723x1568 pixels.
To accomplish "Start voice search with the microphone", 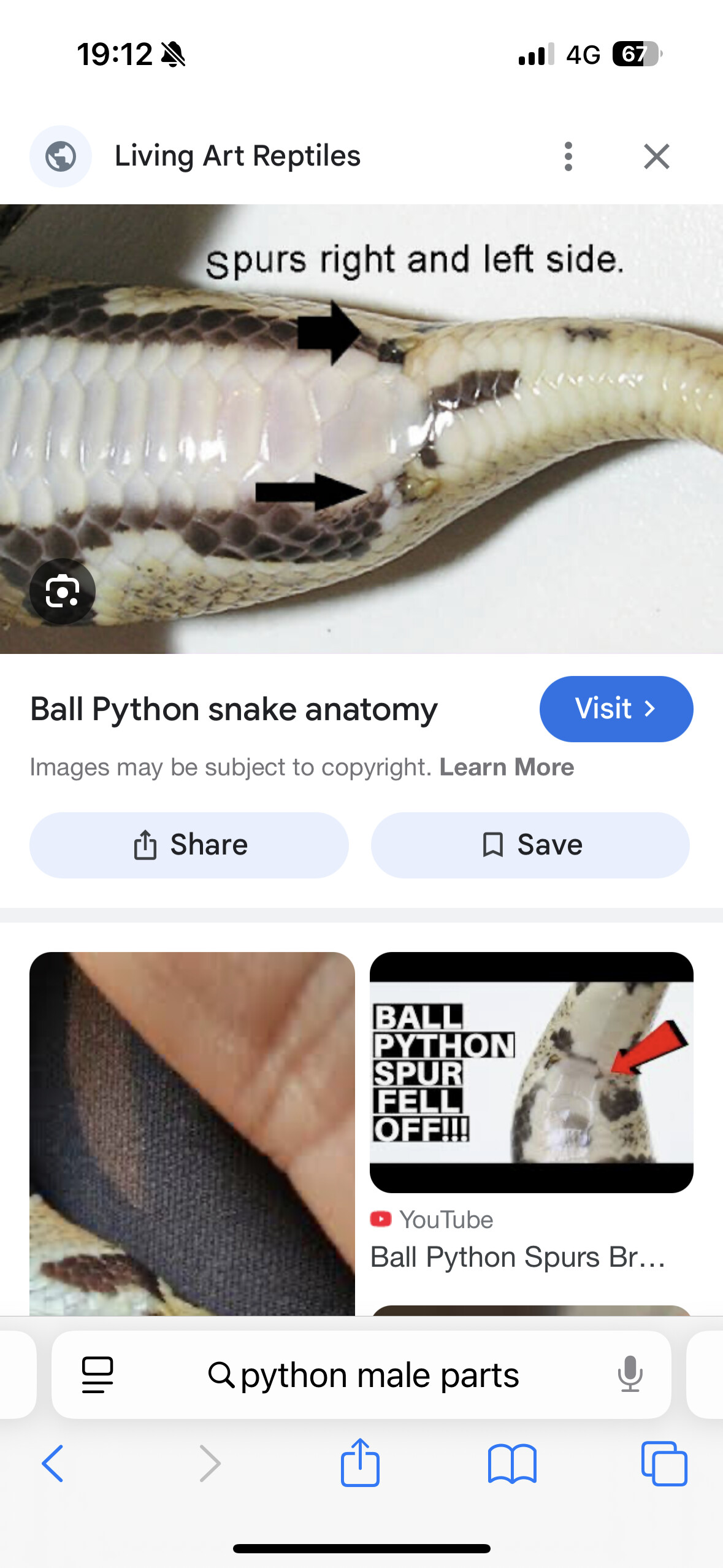I will (630, 1375).
